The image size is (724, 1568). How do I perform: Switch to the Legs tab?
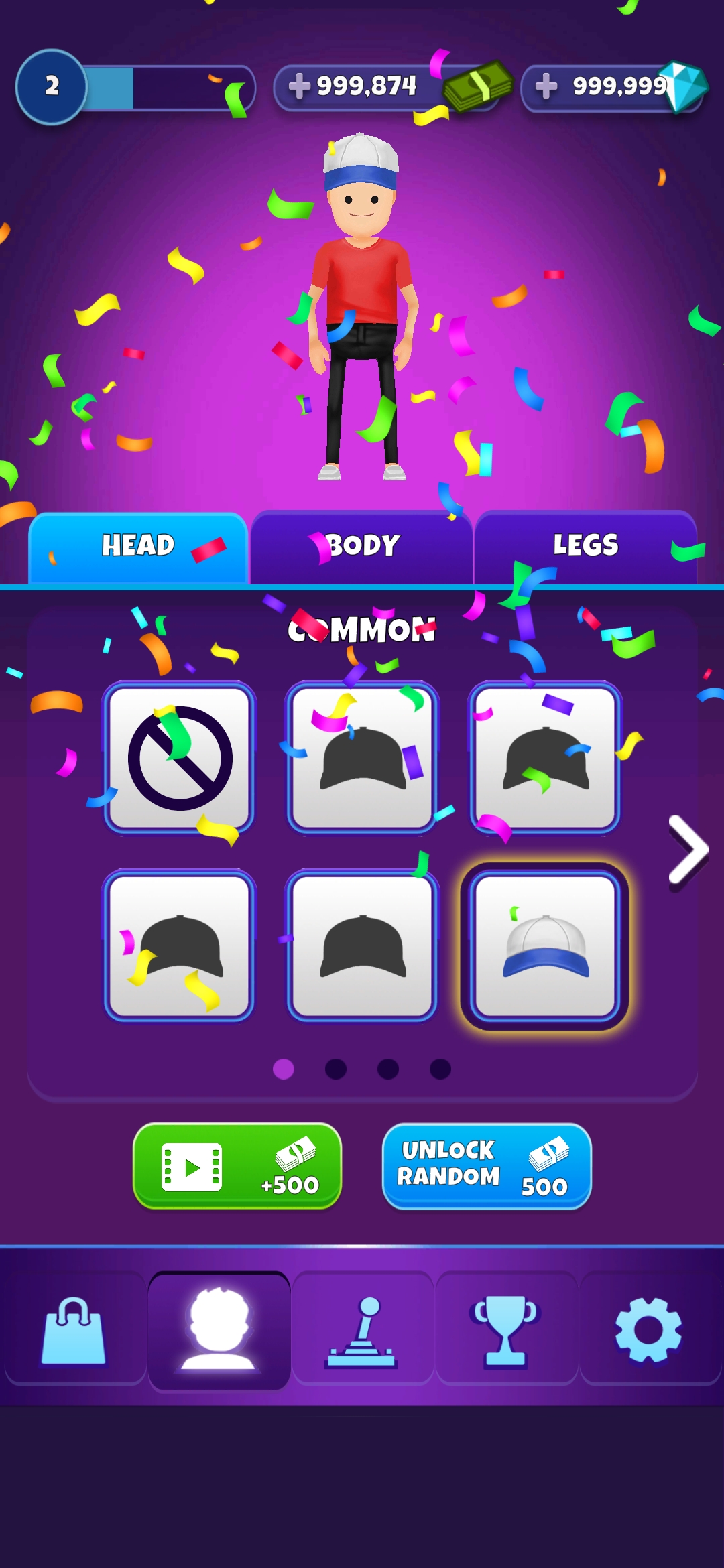point(585,546)
